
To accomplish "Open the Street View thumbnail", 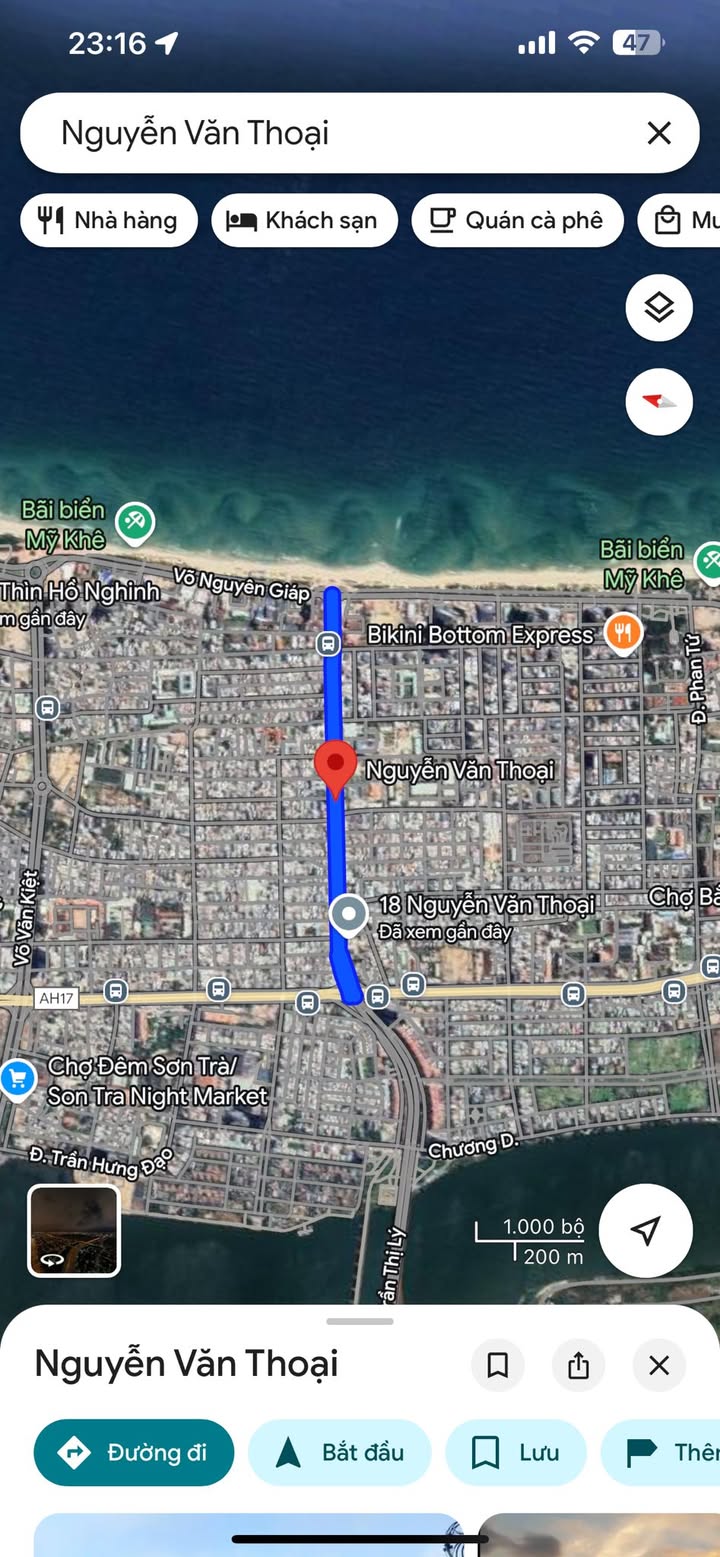I will coord(74,1230).
